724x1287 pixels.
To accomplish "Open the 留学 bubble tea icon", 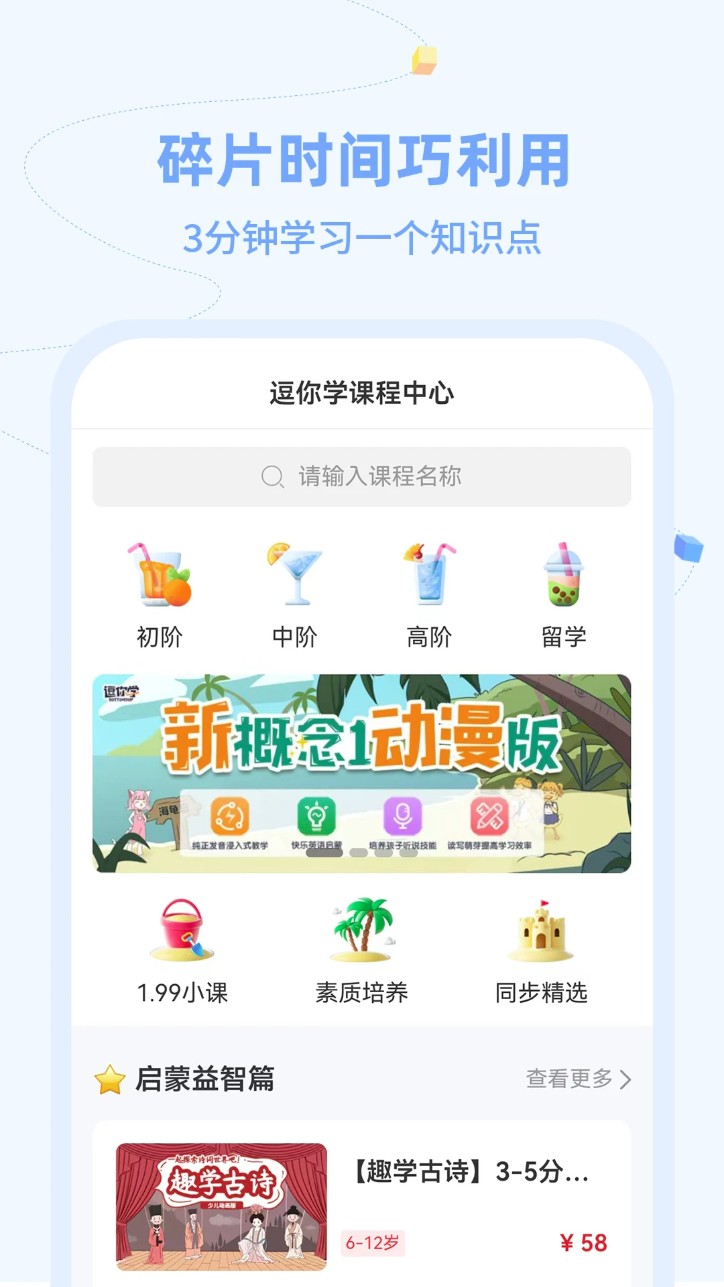I will (x=564, y=577).
